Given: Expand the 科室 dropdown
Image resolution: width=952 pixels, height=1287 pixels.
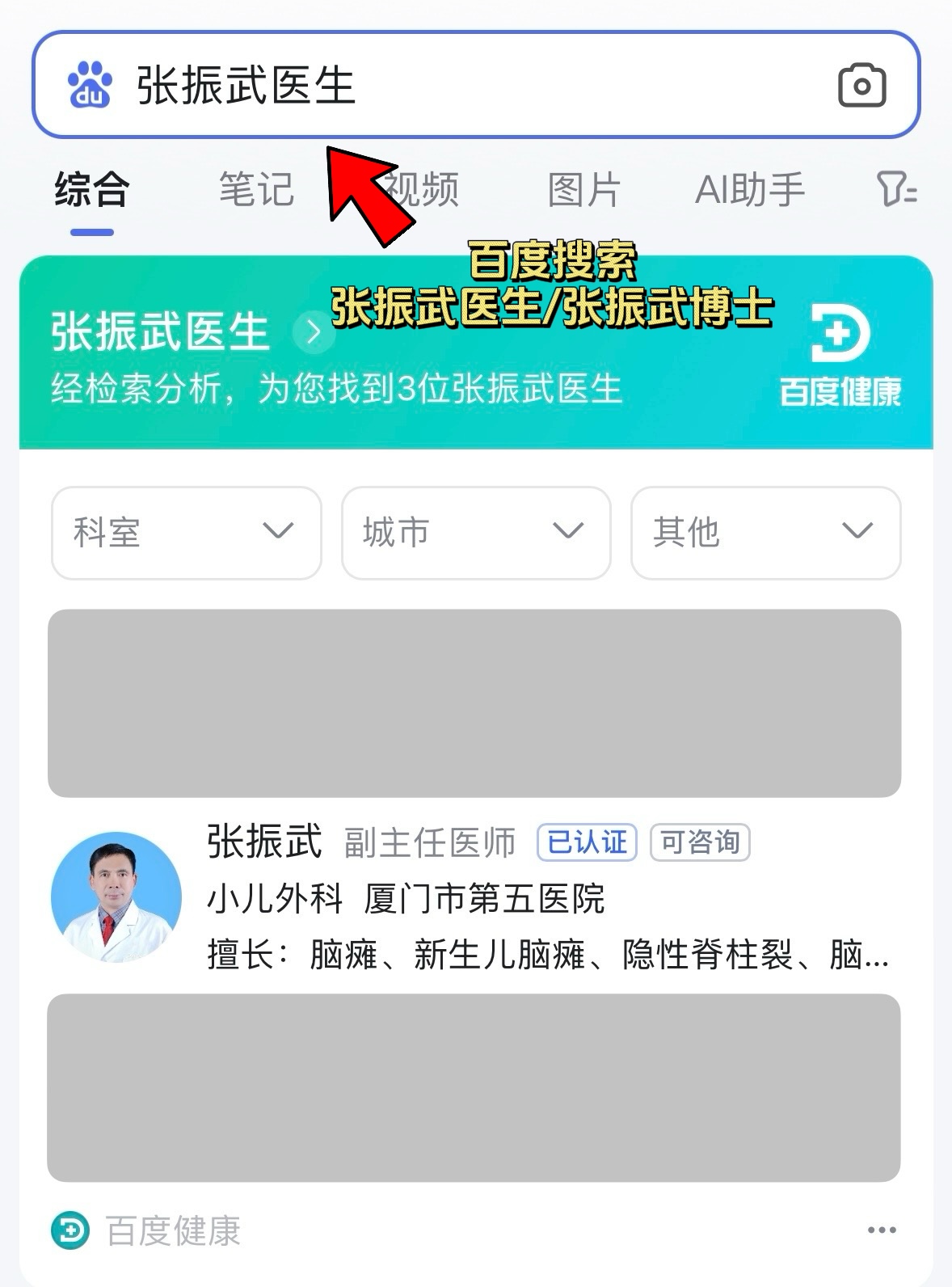Looking at the screenshot, I should [x=187, y=532].
